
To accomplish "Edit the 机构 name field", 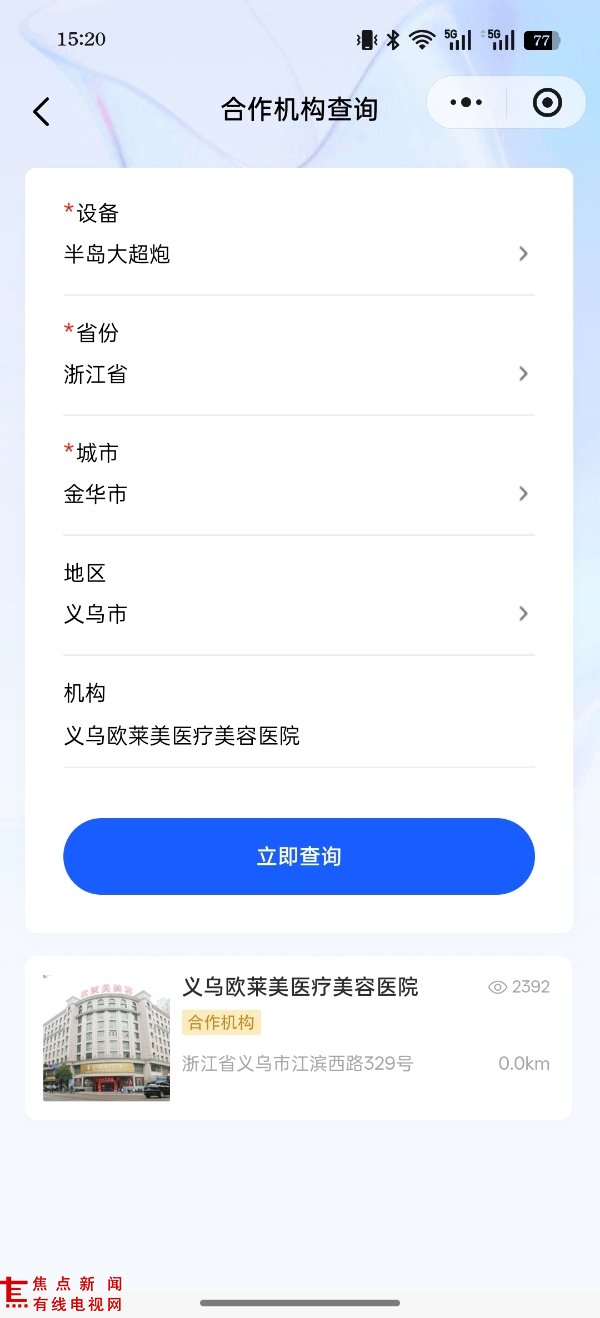I will tap(298, 737).
